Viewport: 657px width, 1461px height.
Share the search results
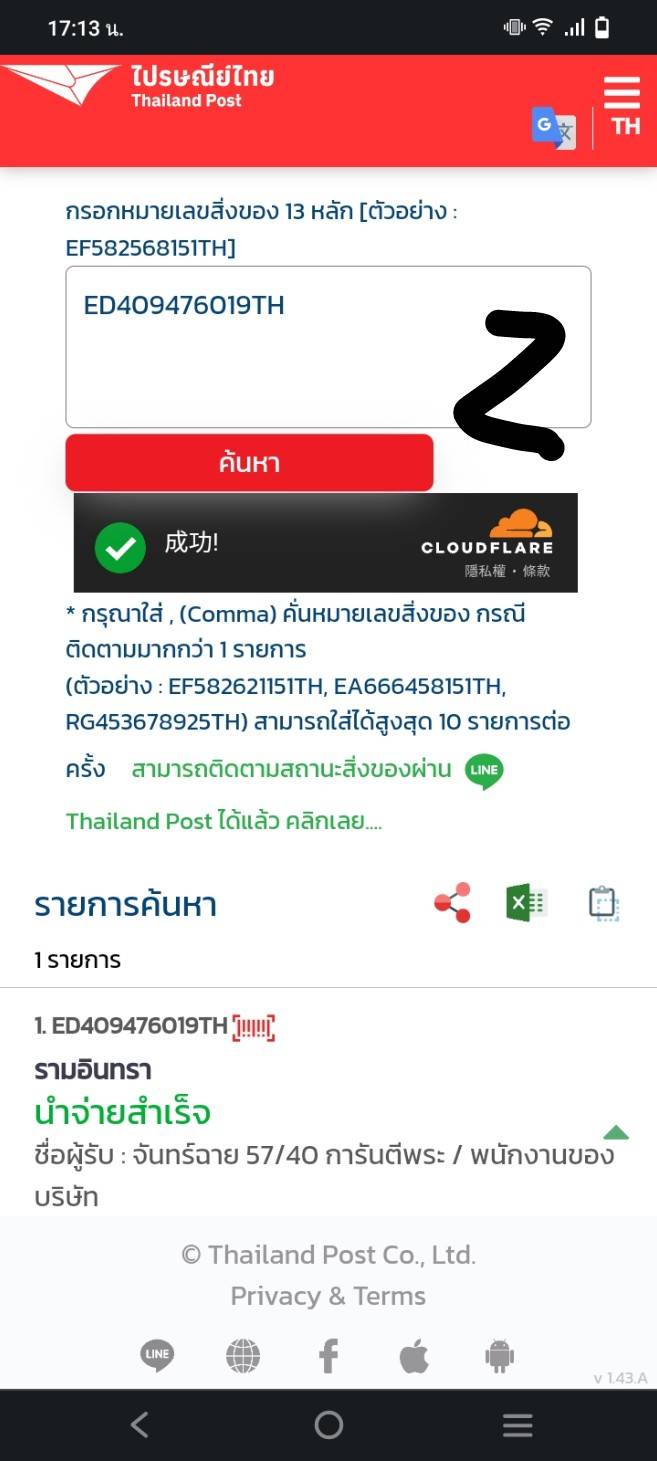pos(452,903)
